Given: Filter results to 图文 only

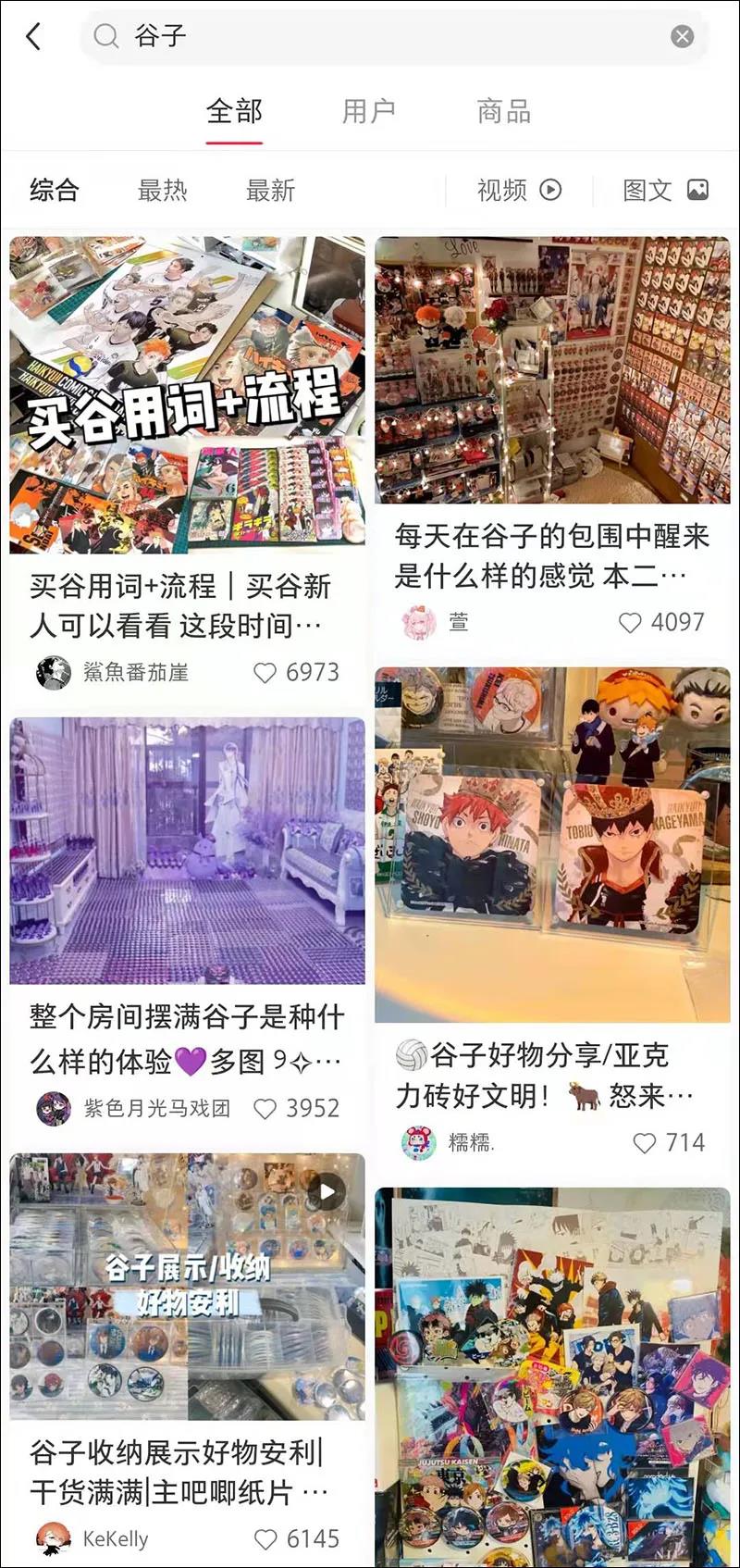Looking at the screenshot, I should (x=665, y=191).
